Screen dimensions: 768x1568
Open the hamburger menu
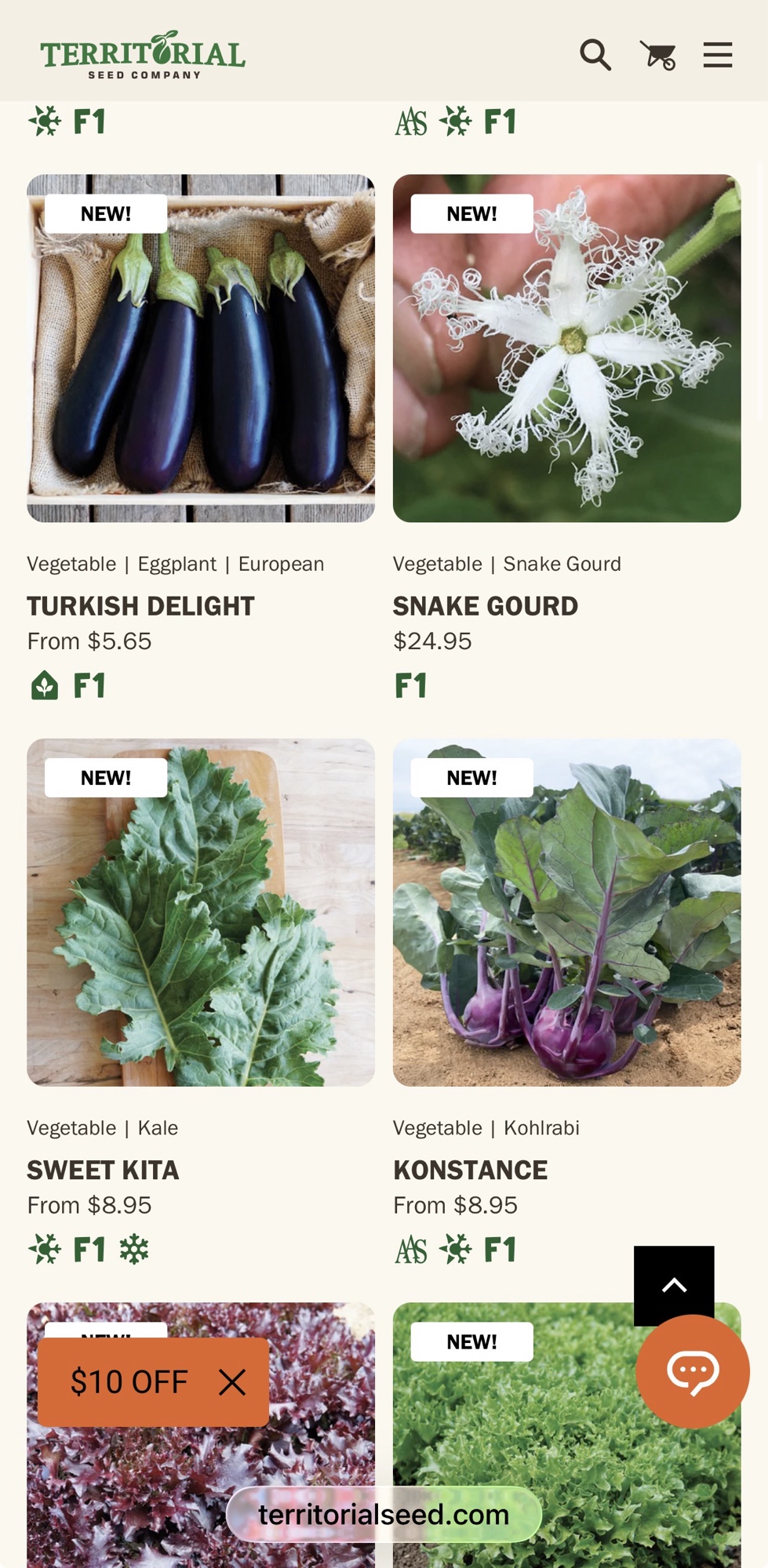coord(717,55)
